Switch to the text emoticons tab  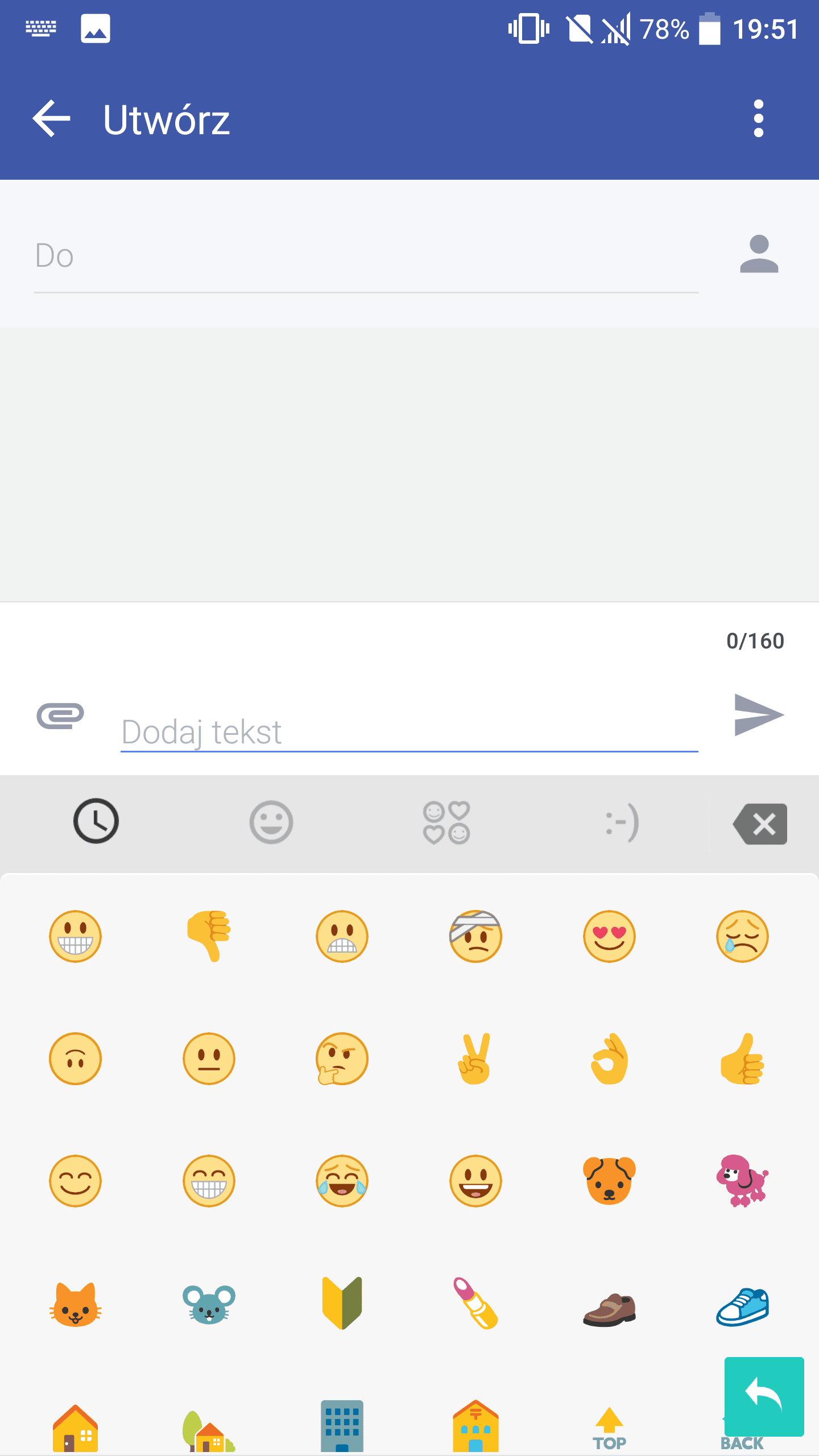[622, 822]
